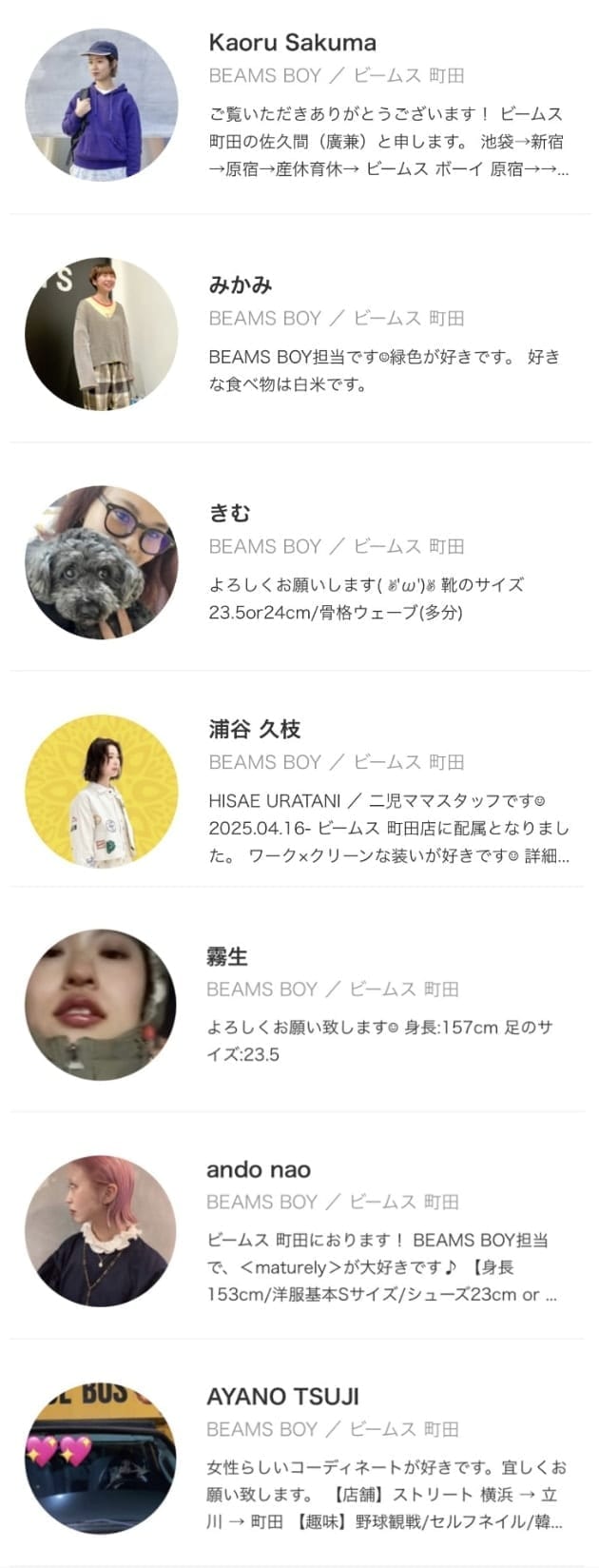Screen dimensions: 599x1568
Task: Open きむ's staff profile
Action: pyautogui.click(x=229, y=513)
